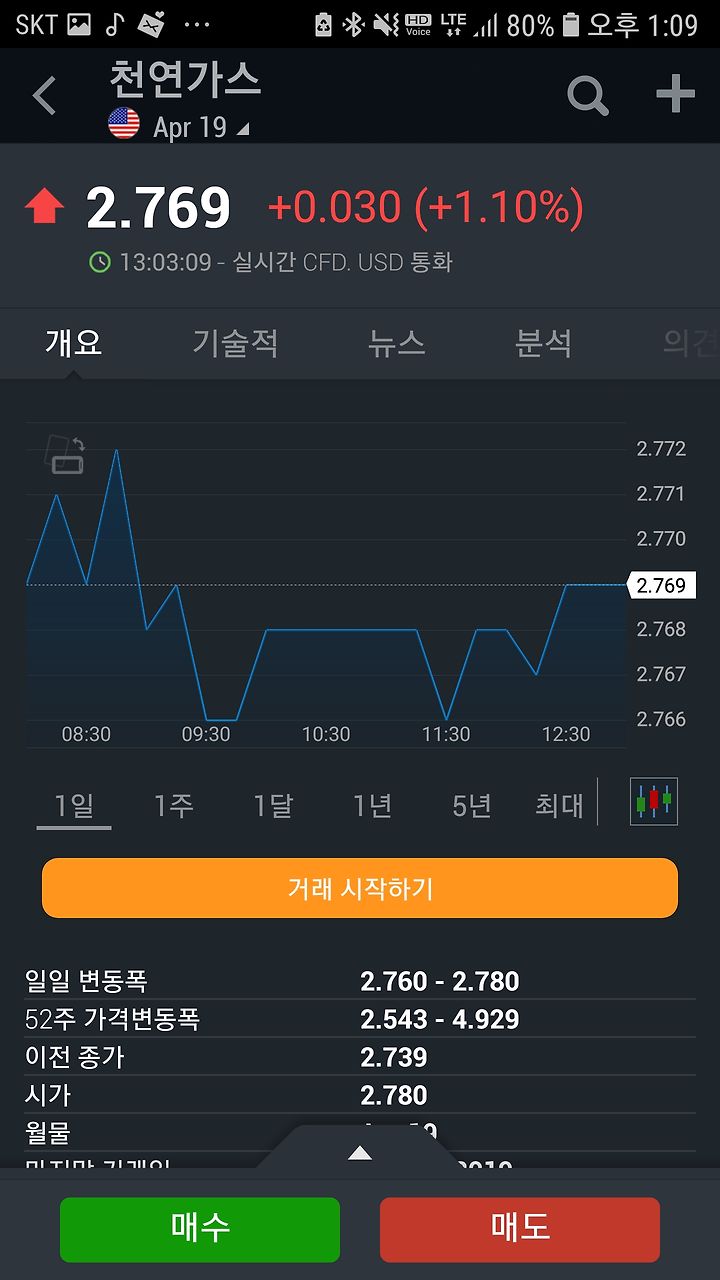This screenshot has width=720, height=1280.
Task: Select the 개요 tab
Action: pos(74,343)
